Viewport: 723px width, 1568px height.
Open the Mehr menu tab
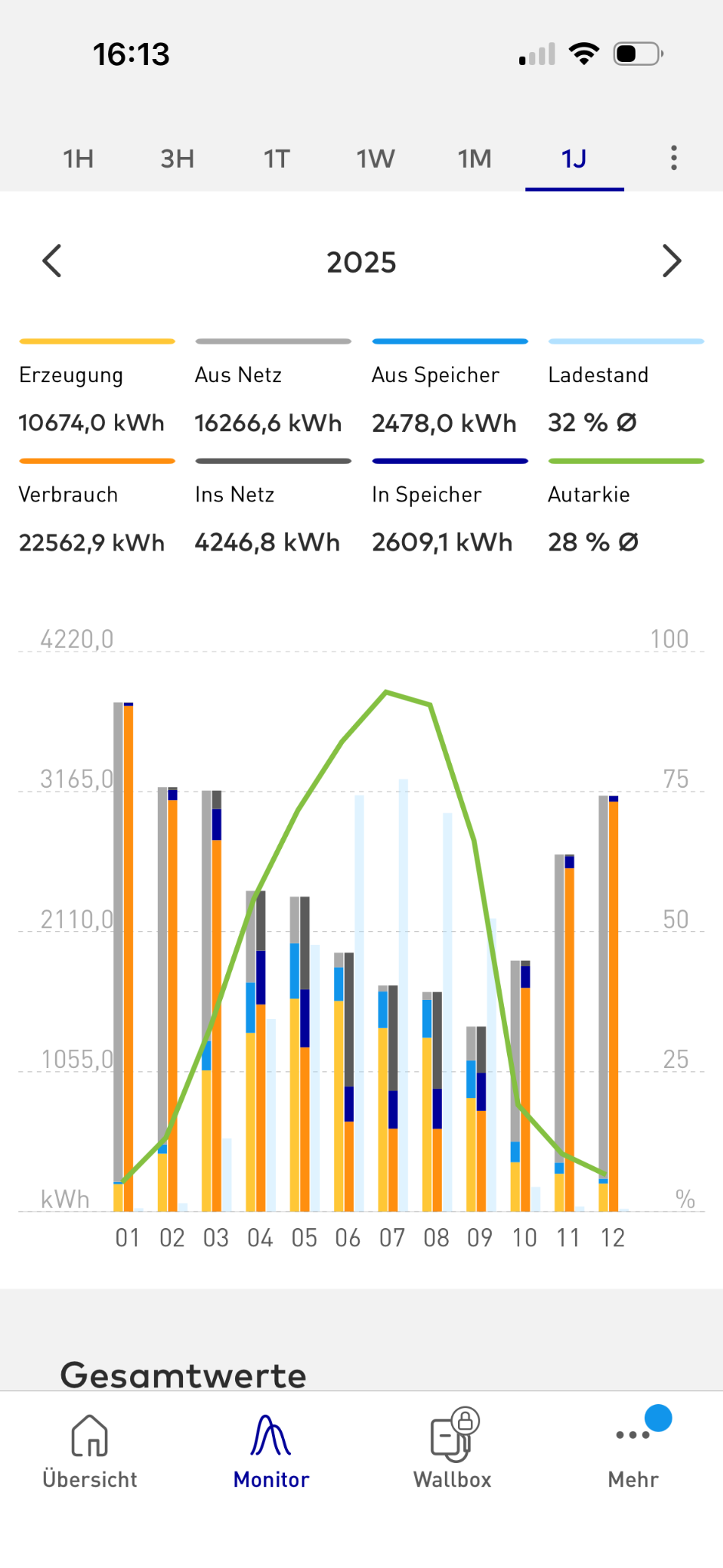pyautogui.click(x=633, y=1451)
